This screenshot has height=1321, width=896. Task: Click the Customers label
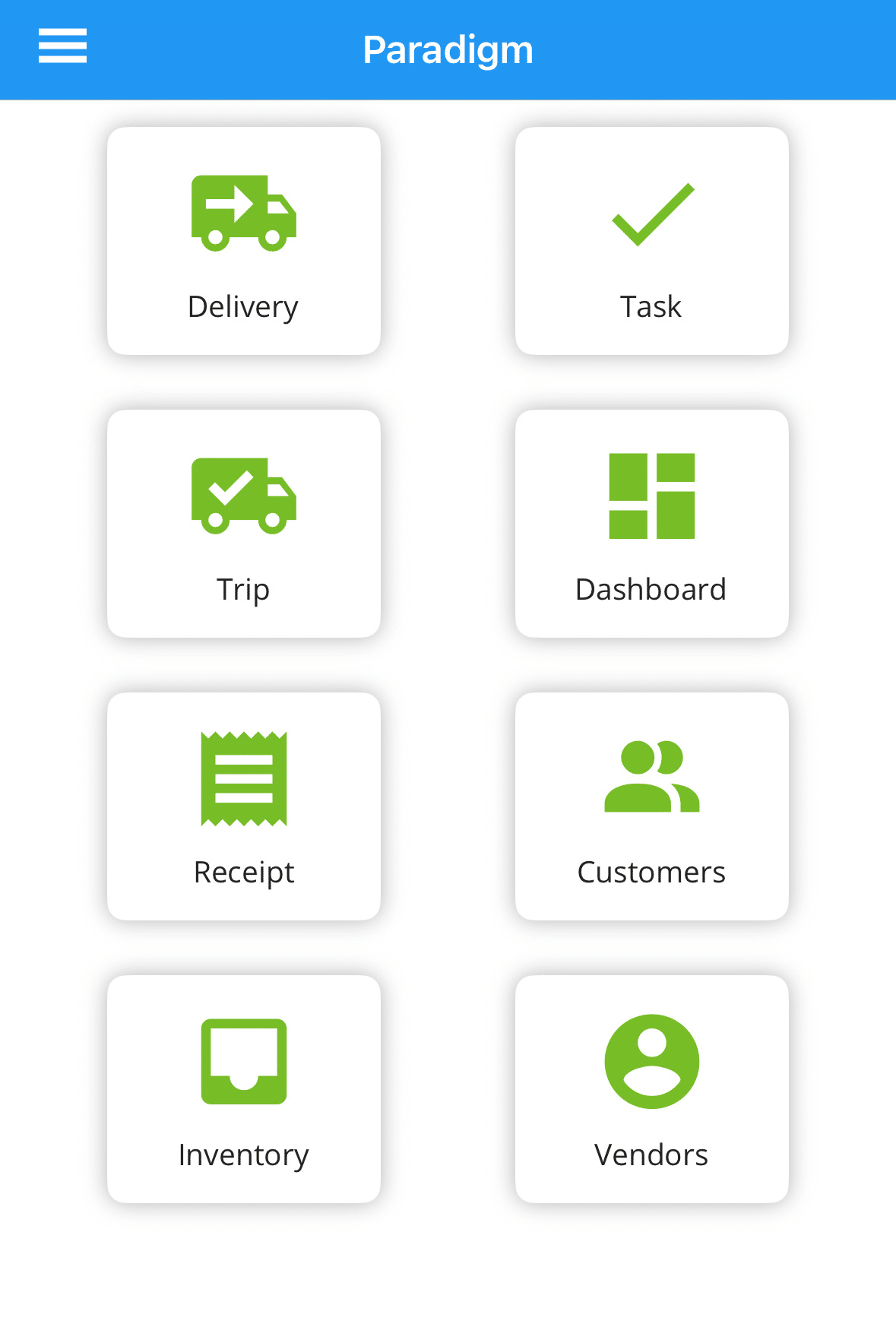(x=651, y=872)
